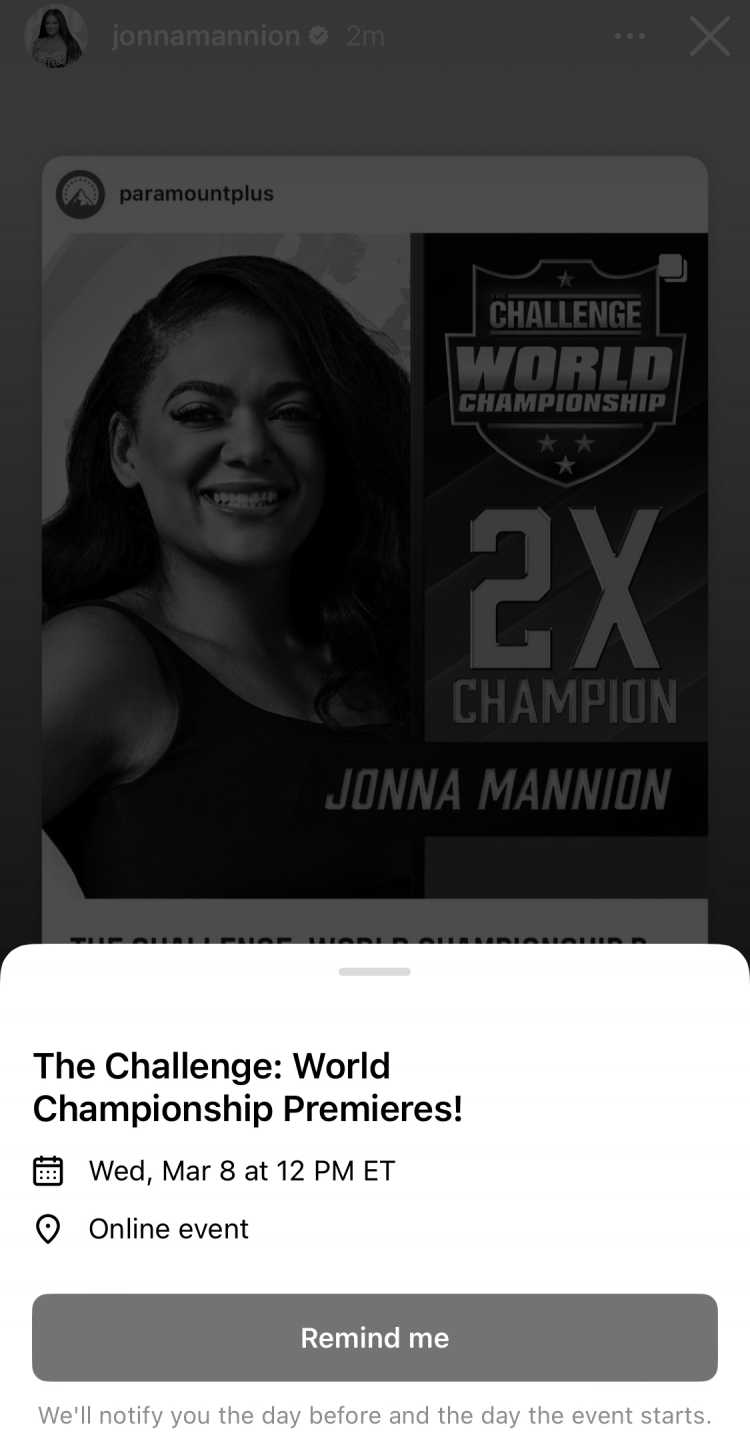The height and width of the screenshot is (1451, 750).
Task: Tap the Remind me button
Action: click(375, 1337)
